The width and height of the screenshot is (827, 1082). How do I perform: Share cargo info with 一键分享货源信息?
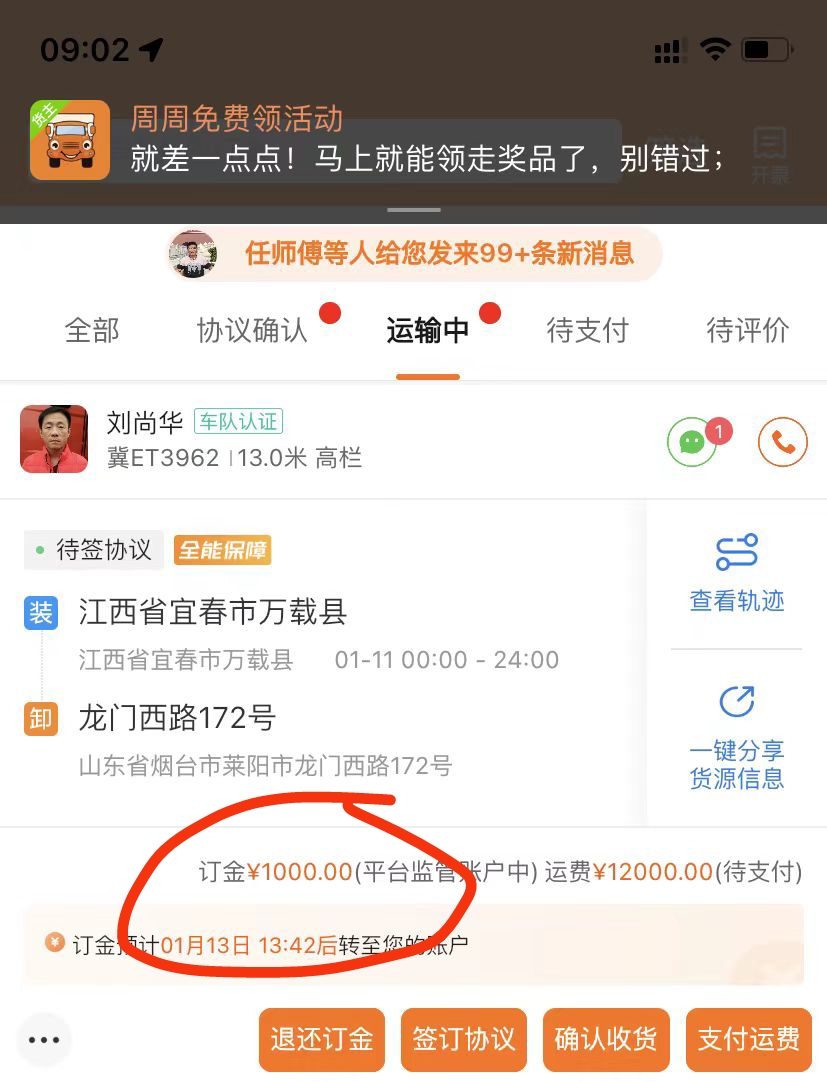pyautogui.click(x=737, y=738)
